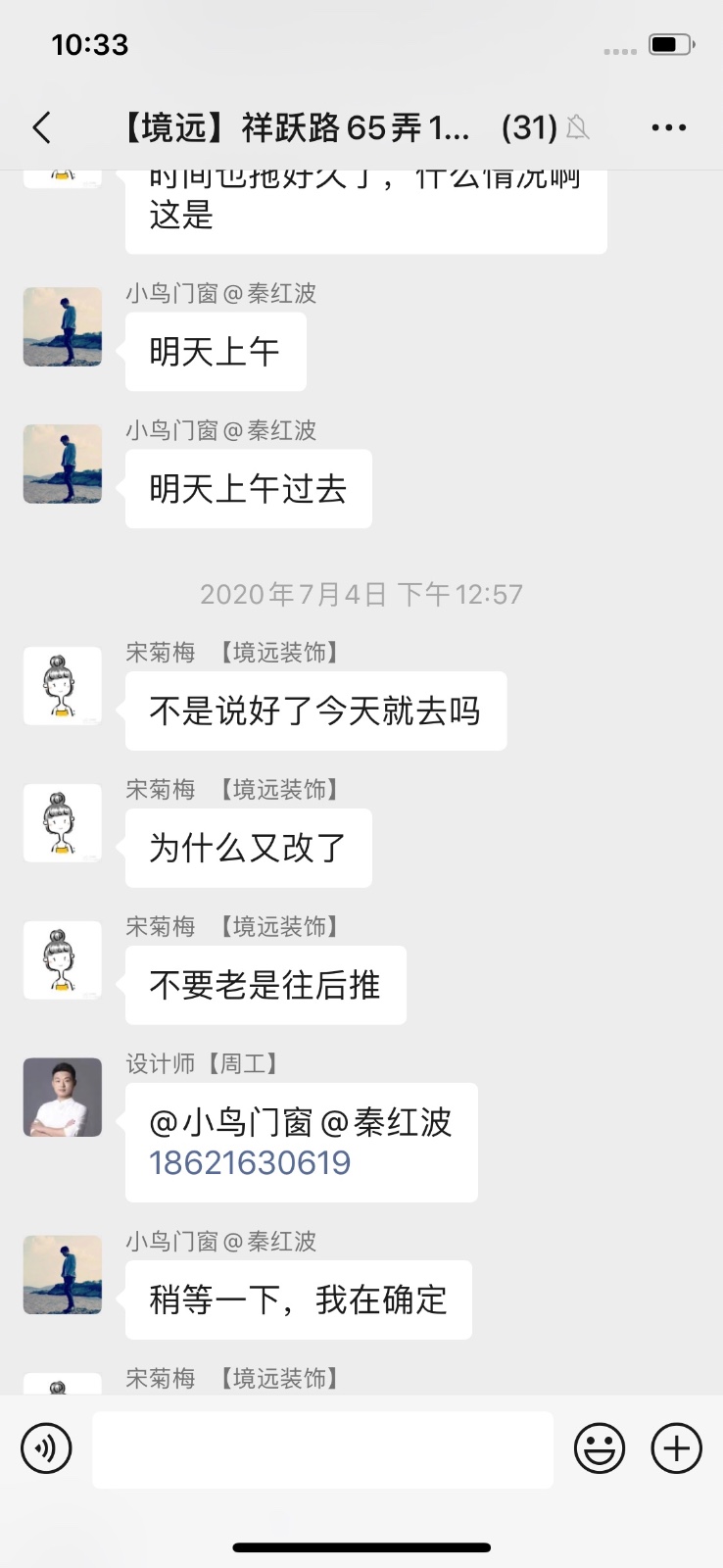
Task: Tap phone number 18621630619 link
Action: point(250,1163)
